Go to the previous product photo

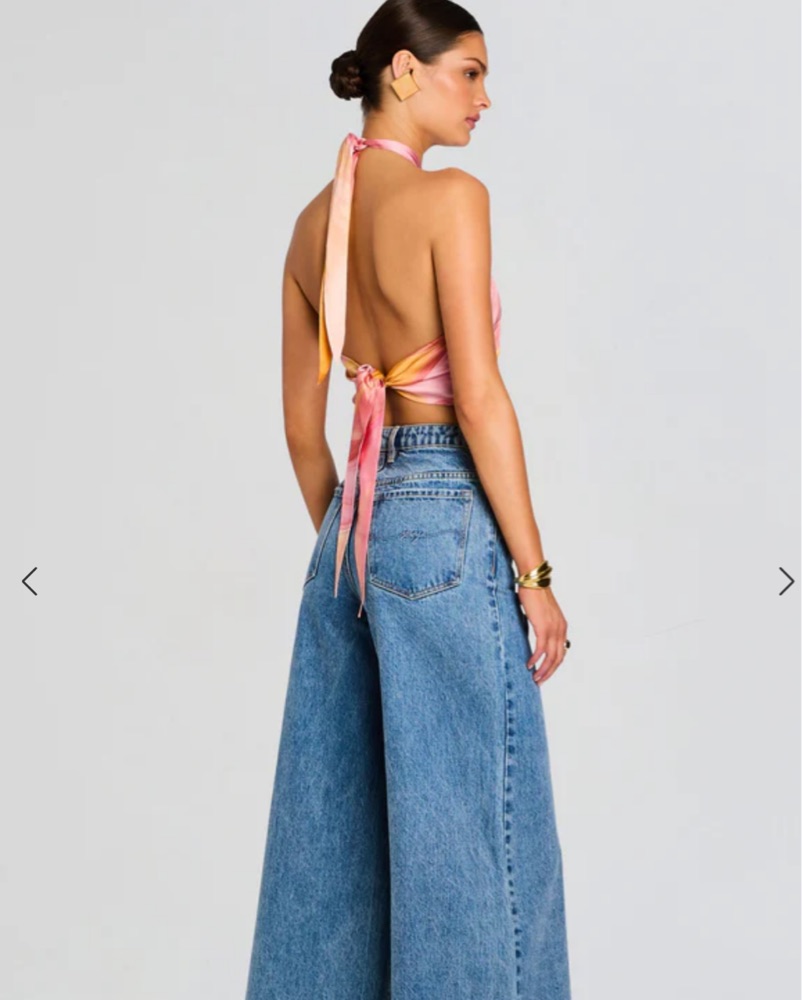(29, 581)
